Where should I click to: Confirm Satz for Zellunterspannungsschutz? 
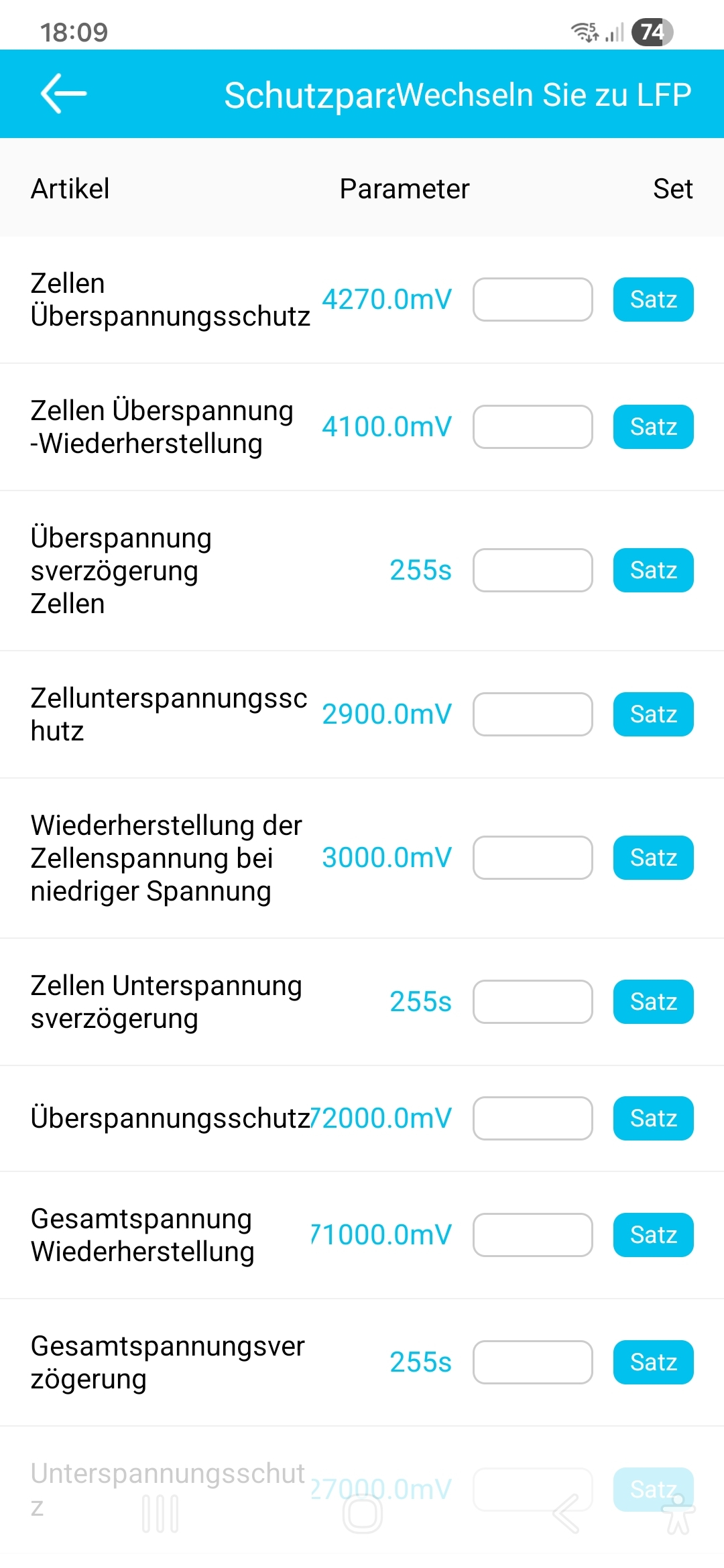click(653, 714)
